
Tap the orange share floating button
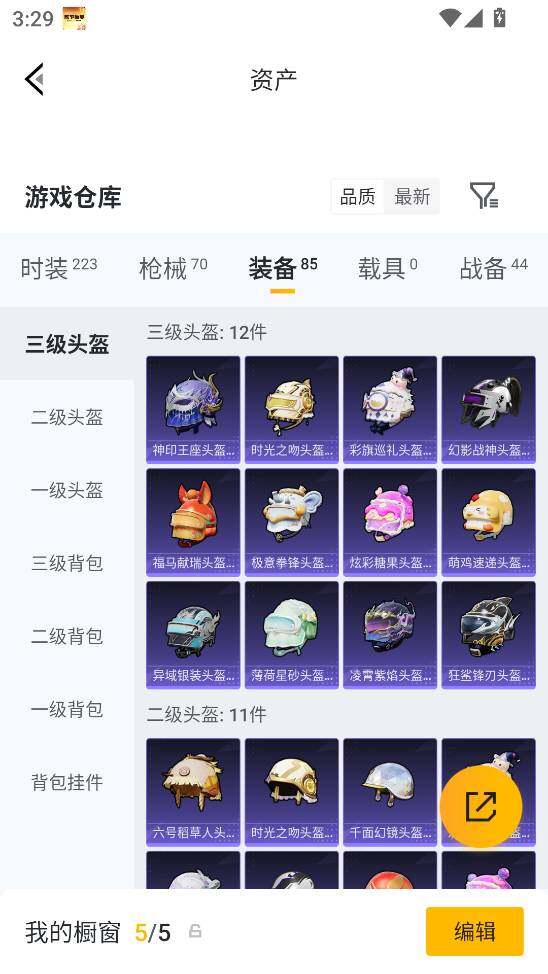coord(481,806)
